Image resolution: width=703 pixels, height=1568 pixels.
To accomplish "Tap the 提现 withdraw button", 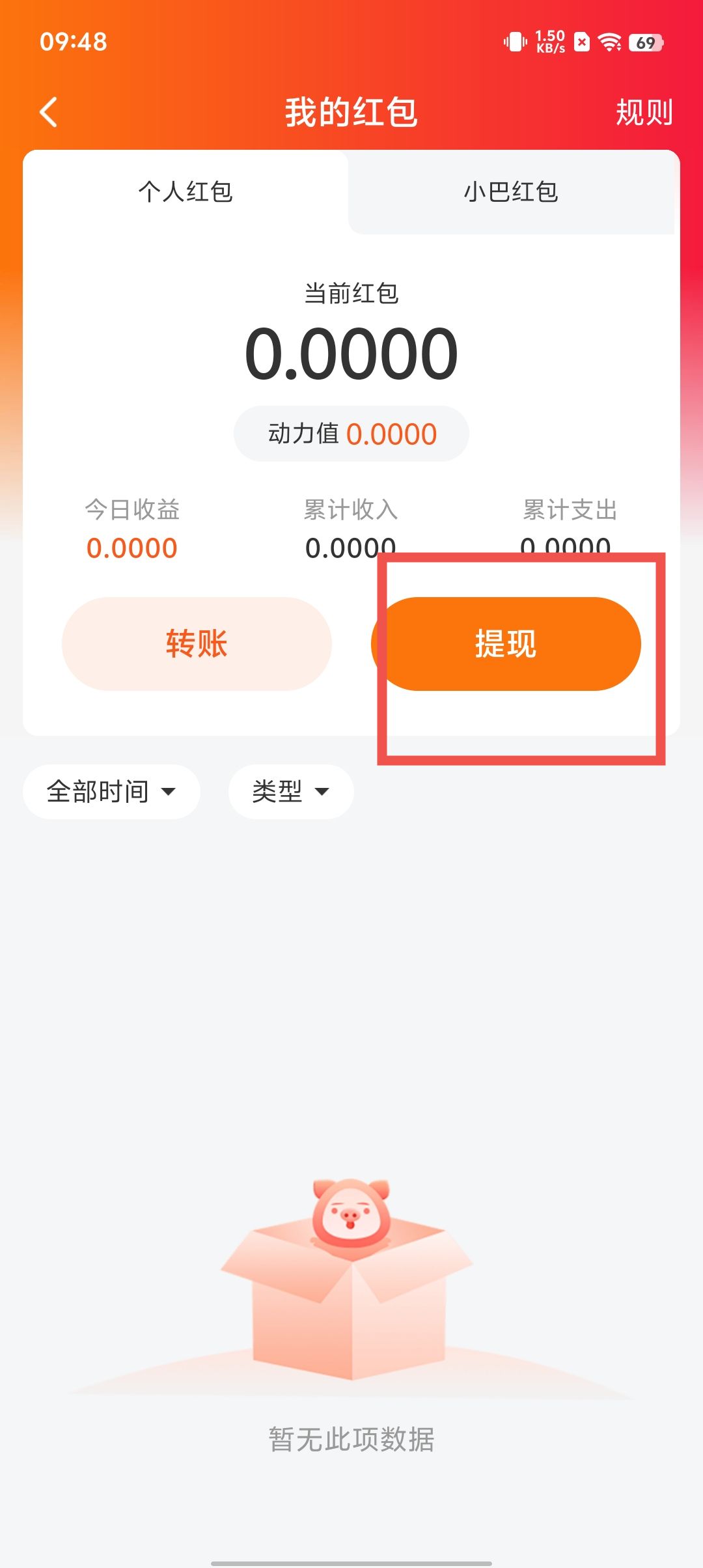I will coord(506,644).
